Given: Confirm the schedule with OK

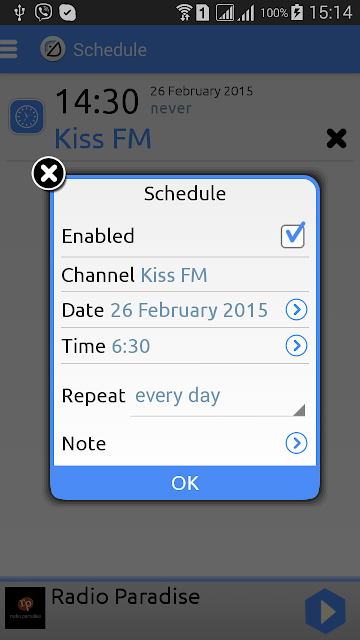Looking at the screenshot, I should point(185,483).
